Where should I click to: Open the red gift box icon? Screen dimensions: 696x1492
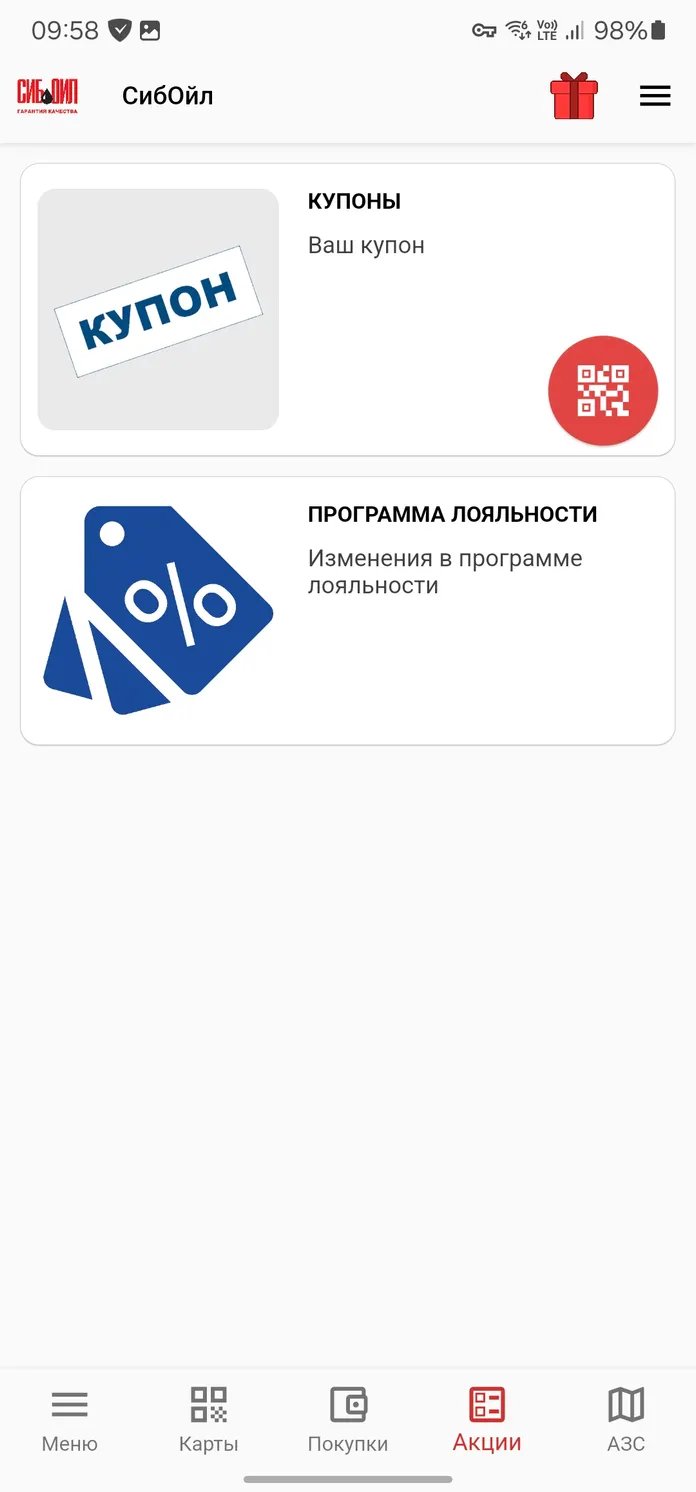[574, 96]
